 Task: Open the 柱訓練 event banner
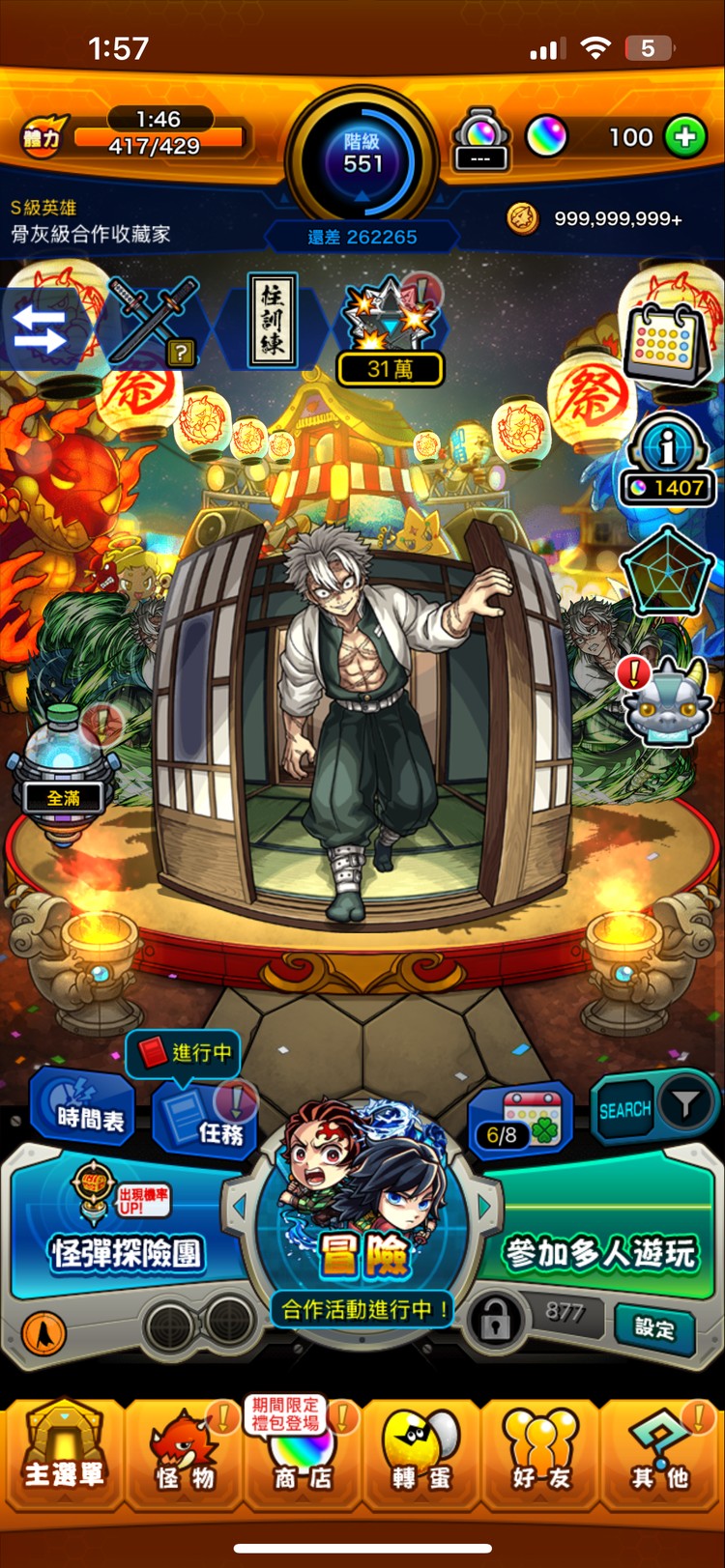(273, 320)
